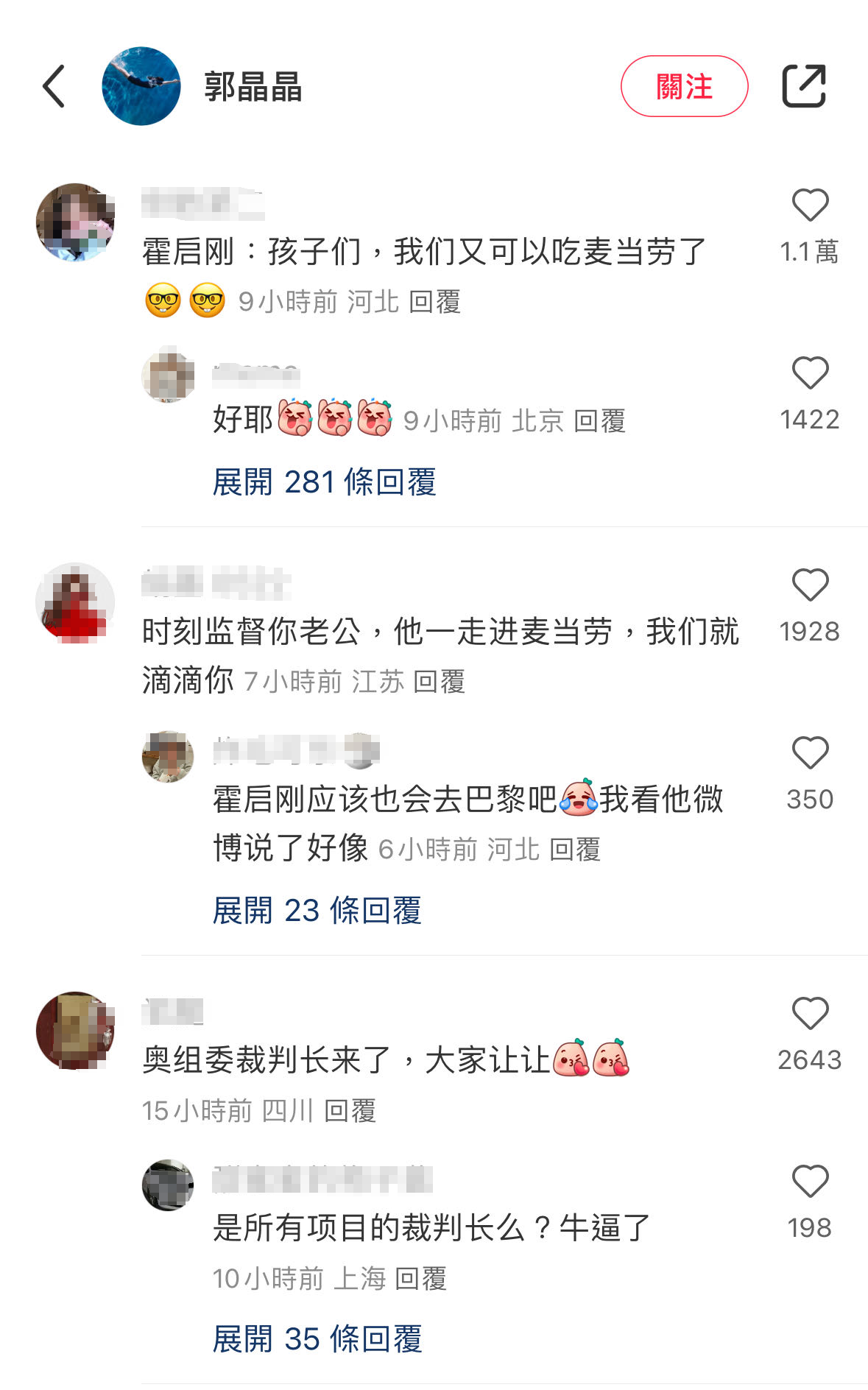
Task: Expand 35 replies
Action: tap(317, 1339)
